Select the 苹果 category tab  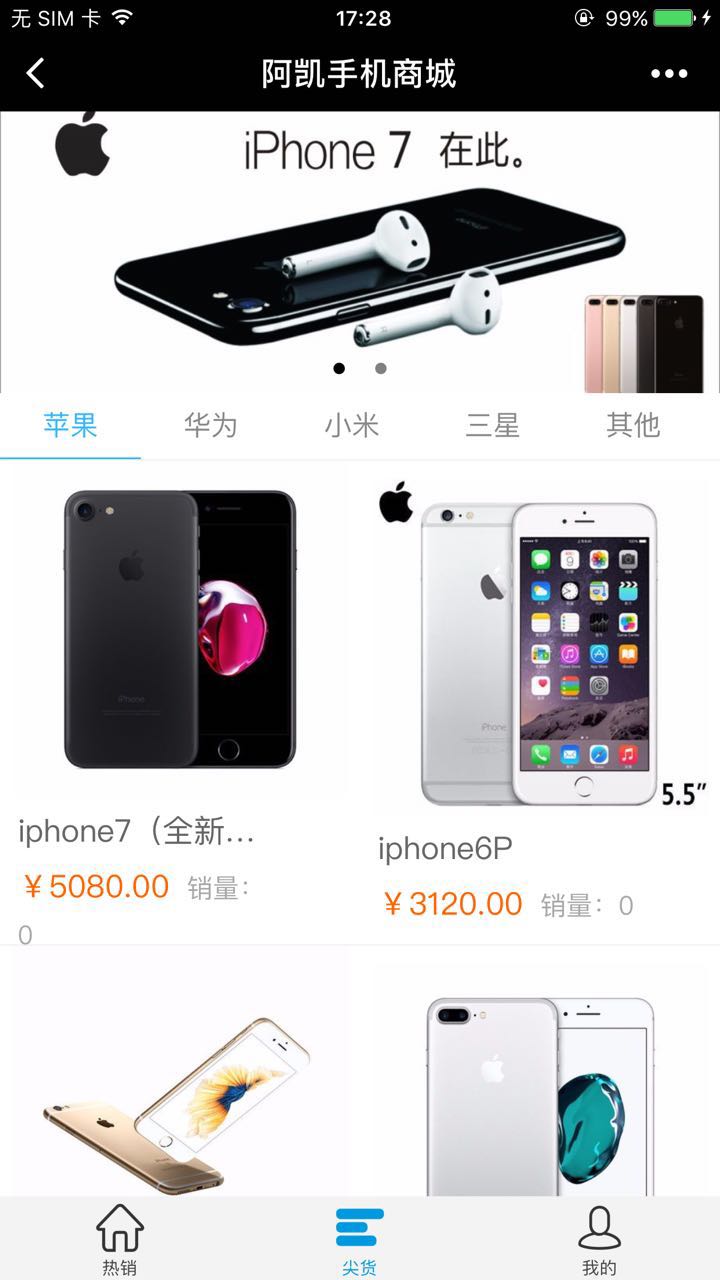pos(70,425)
